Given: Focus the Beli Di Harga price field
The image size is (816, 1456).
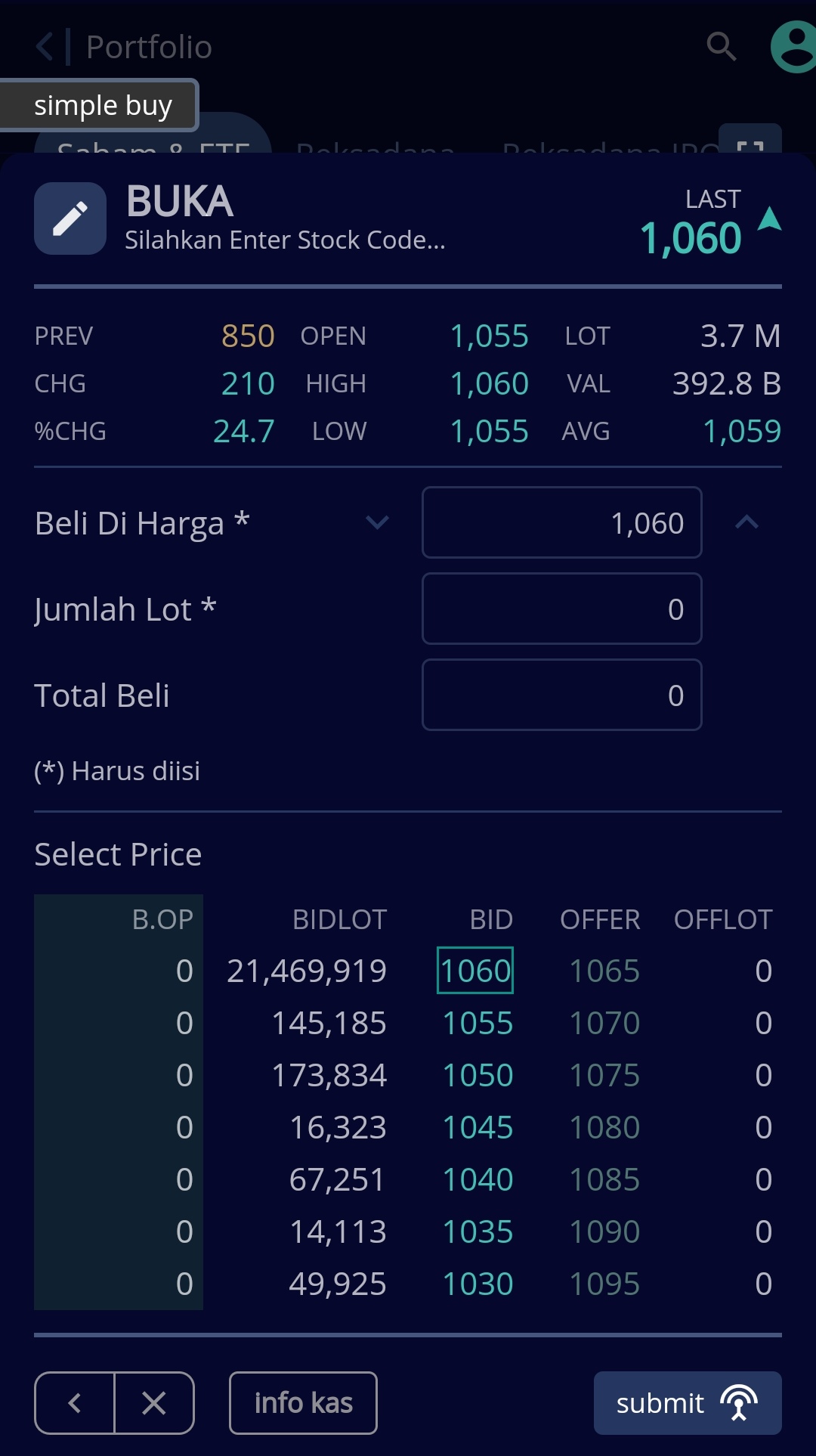Looking at the screenshot, I should coord(561,522).
